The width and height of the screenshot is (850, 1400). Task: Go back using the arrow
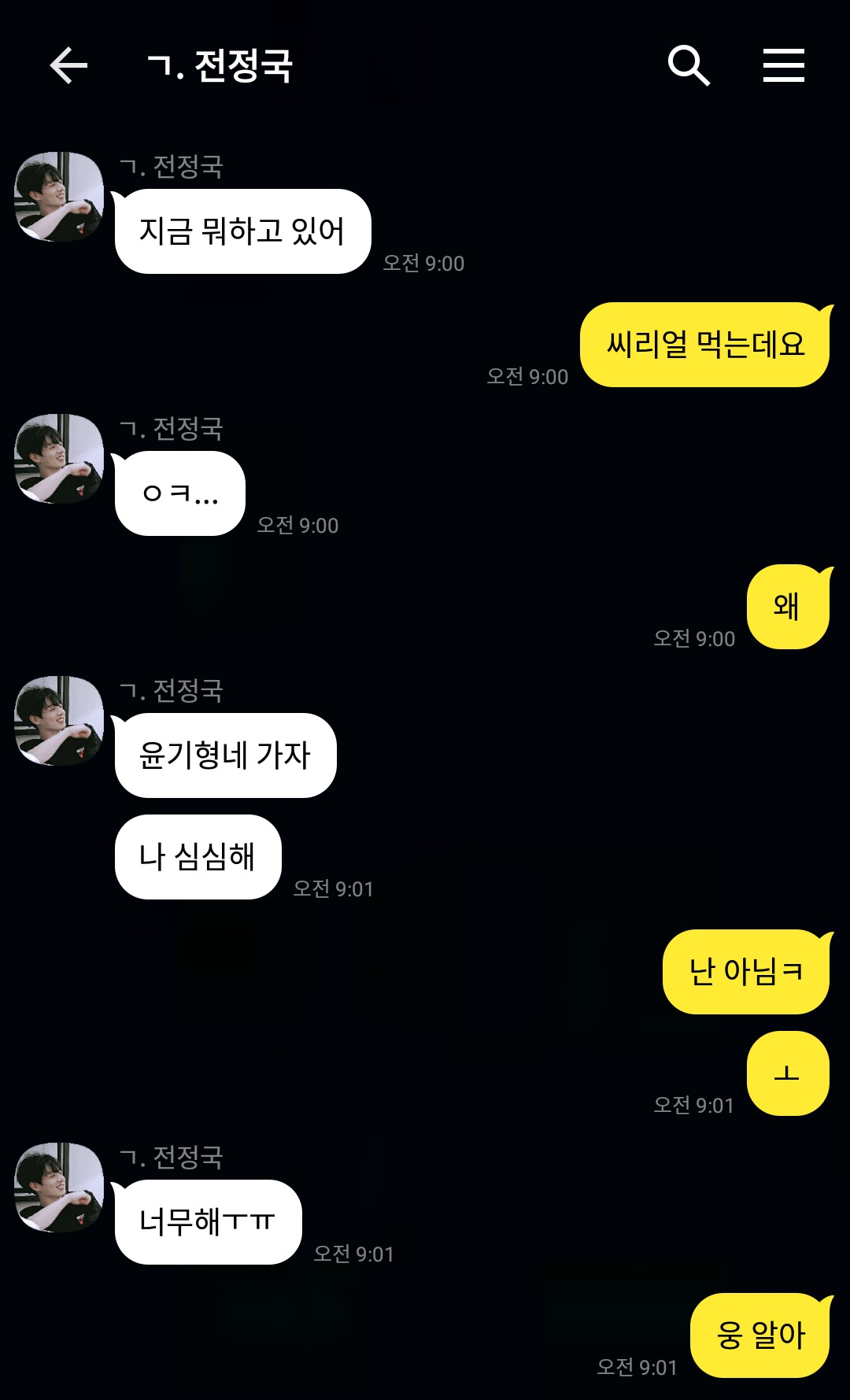pos(68,65)
